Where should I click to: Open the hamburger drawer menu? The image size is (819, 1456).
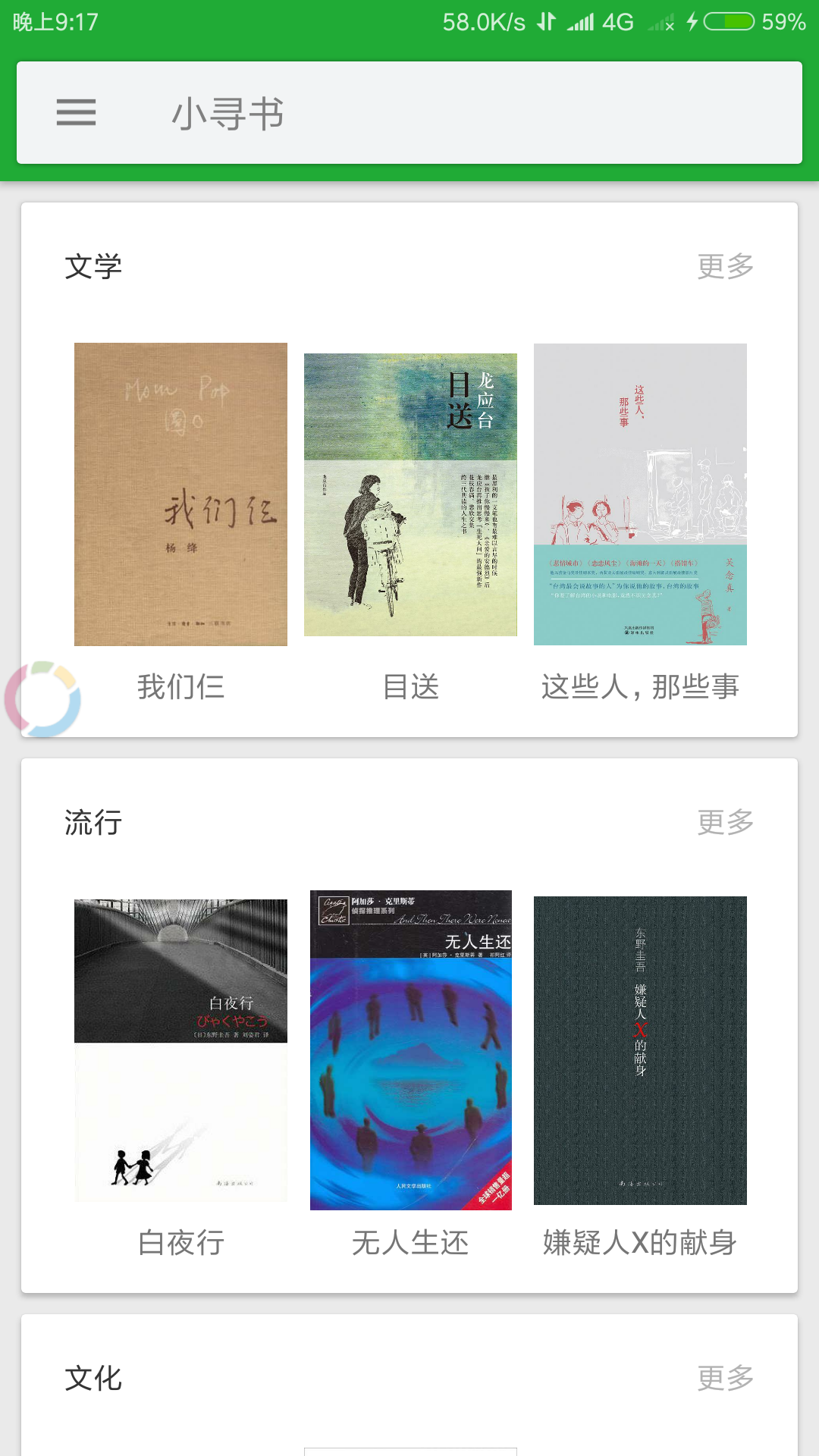click(76, 113)
